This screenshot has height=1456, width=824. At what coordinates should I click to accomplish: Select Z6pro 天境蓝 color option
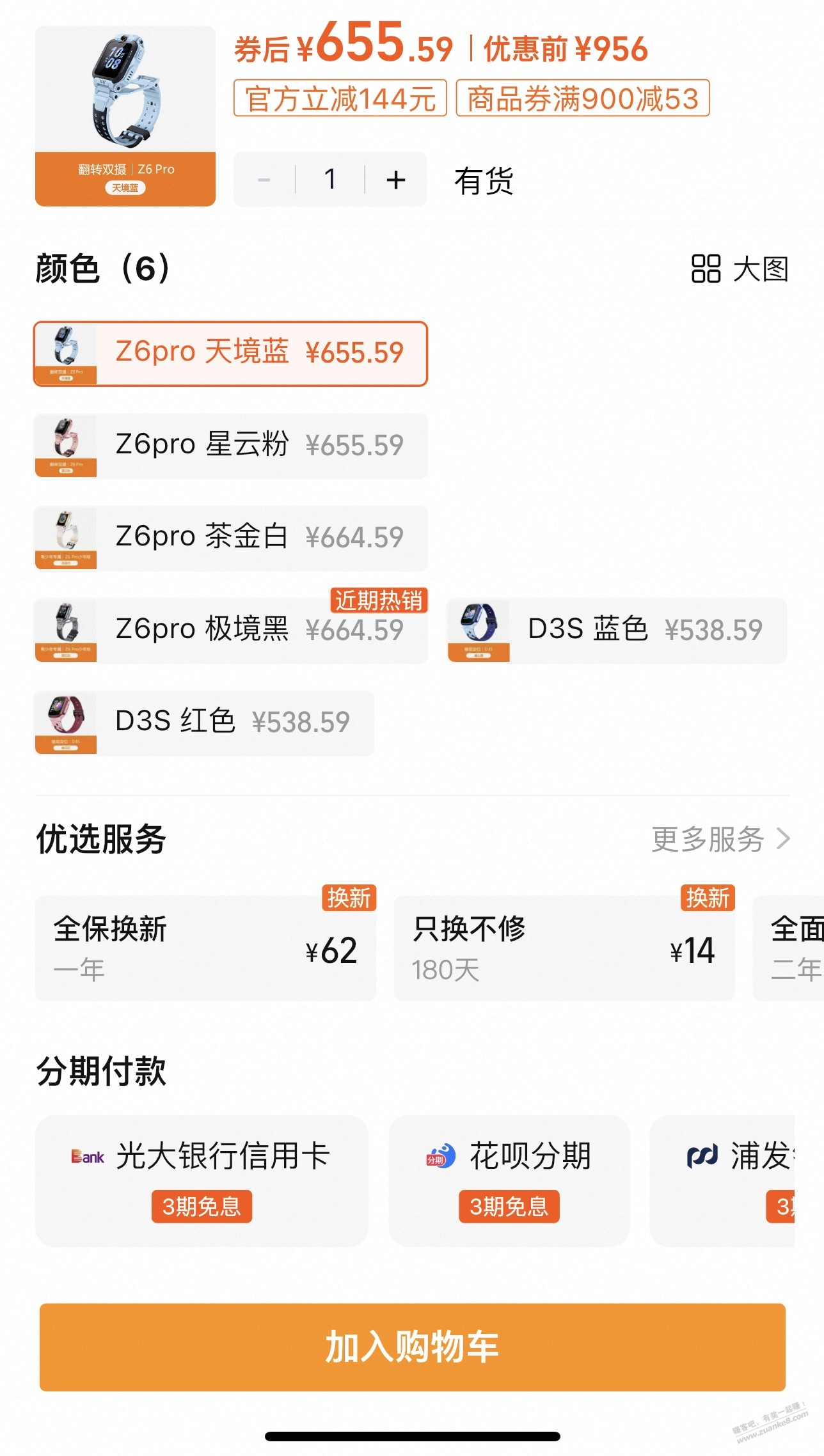[x=230, y=354]
